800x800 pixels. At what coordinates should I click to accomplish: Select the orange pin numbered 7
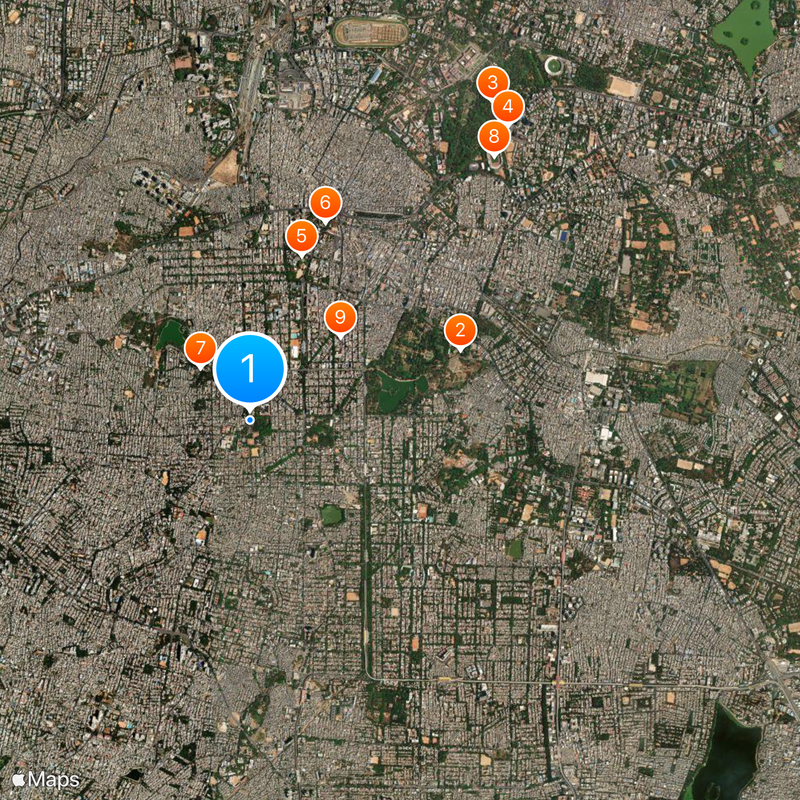tap(201, 349)
